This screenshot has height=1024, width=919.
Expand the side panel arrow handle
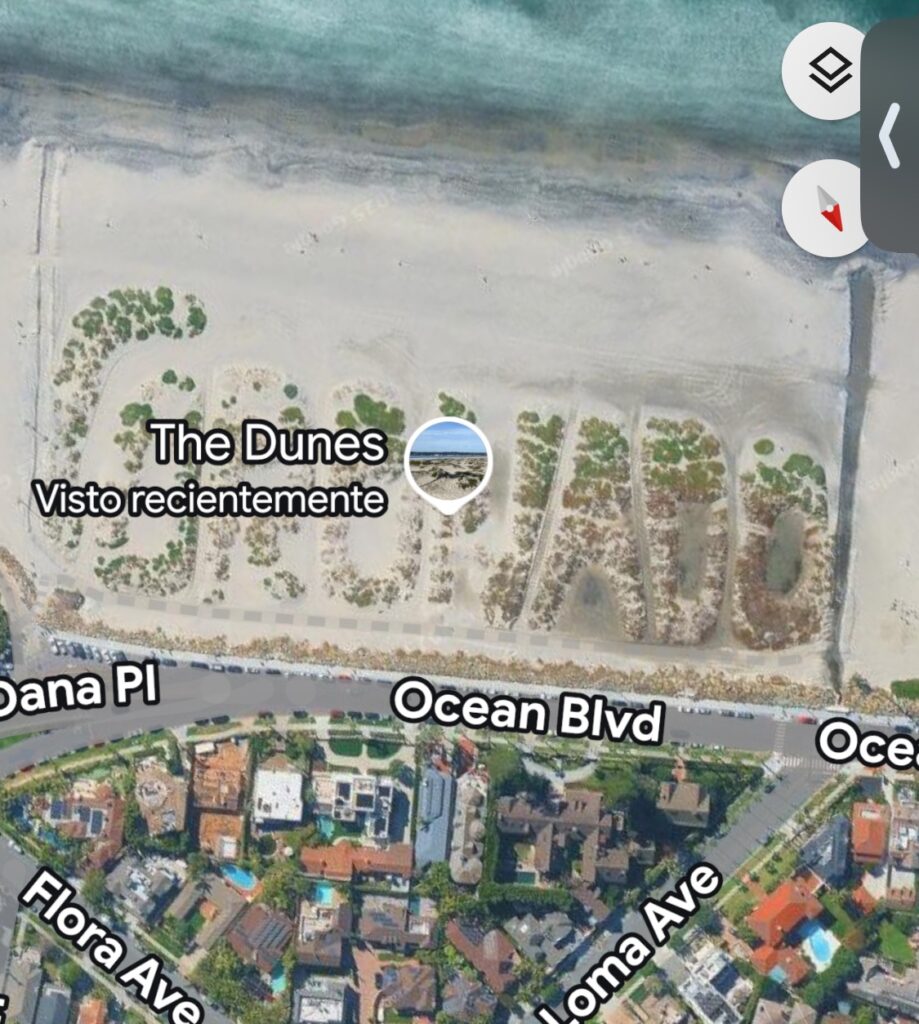[889, 135]
